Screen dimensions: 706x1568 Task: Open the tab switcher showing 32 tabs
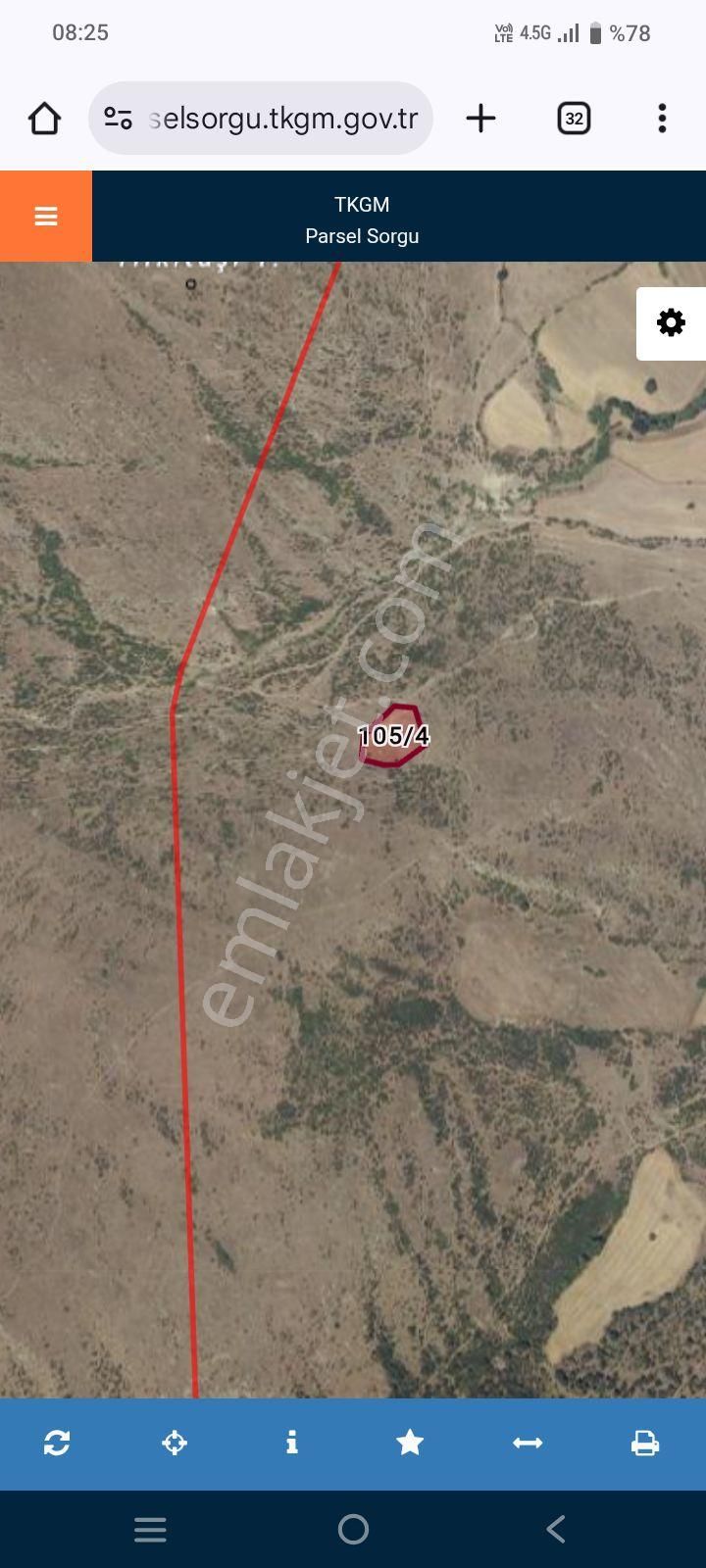(573, 118)
